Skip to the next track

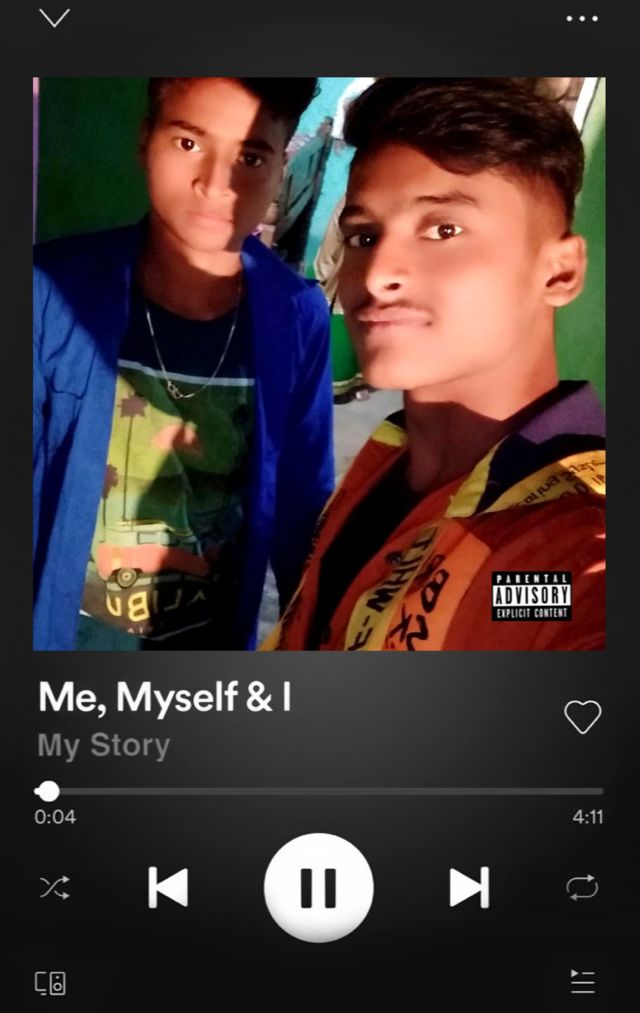(x=469, y=887)
